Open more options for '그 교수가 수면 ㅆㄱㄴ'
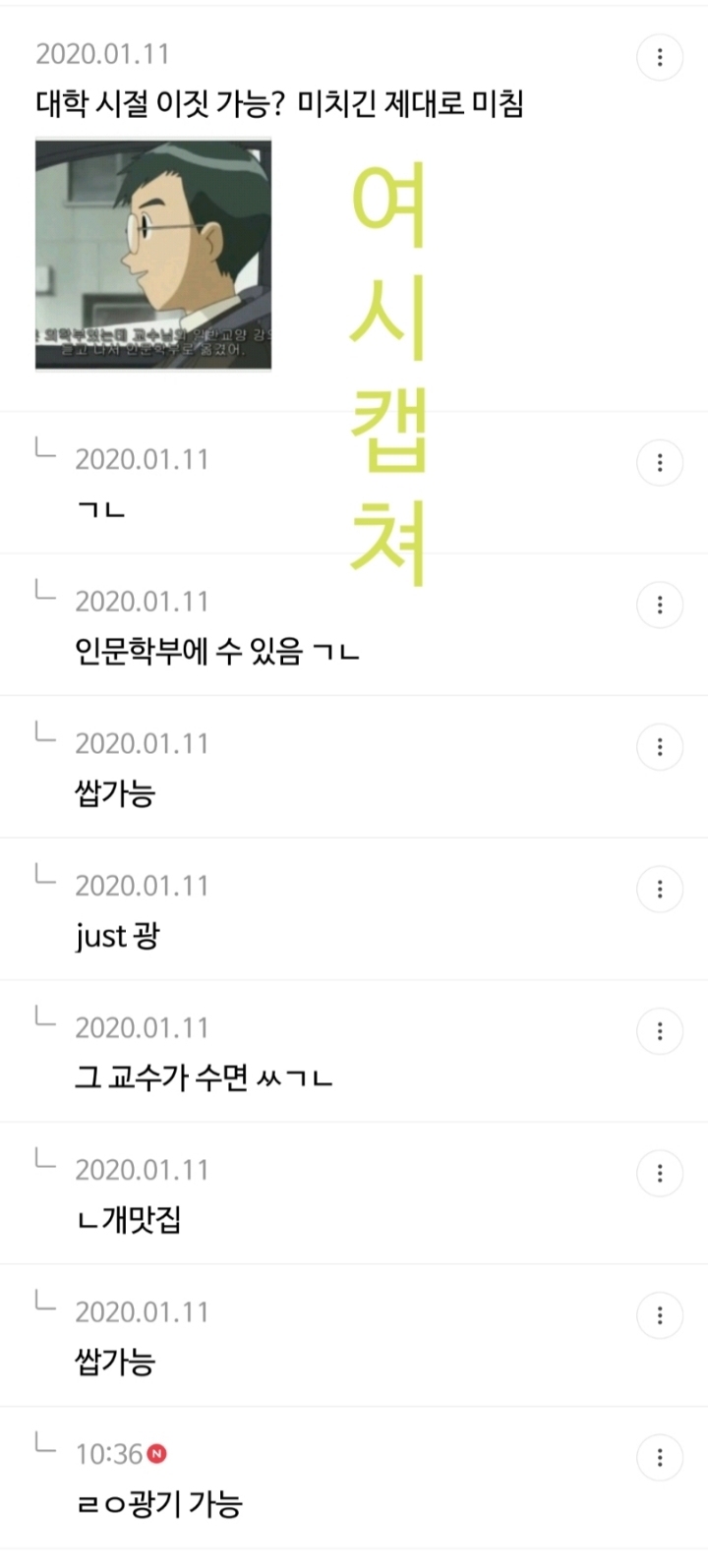Screen dimensions: 708x1568 (660, 1031)
